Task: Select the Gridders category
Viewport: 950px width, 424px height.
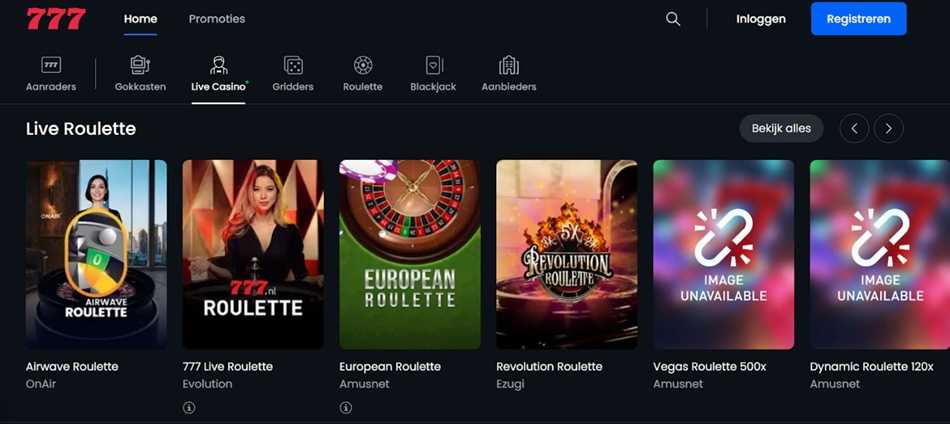Action: [x=293, y=74]
